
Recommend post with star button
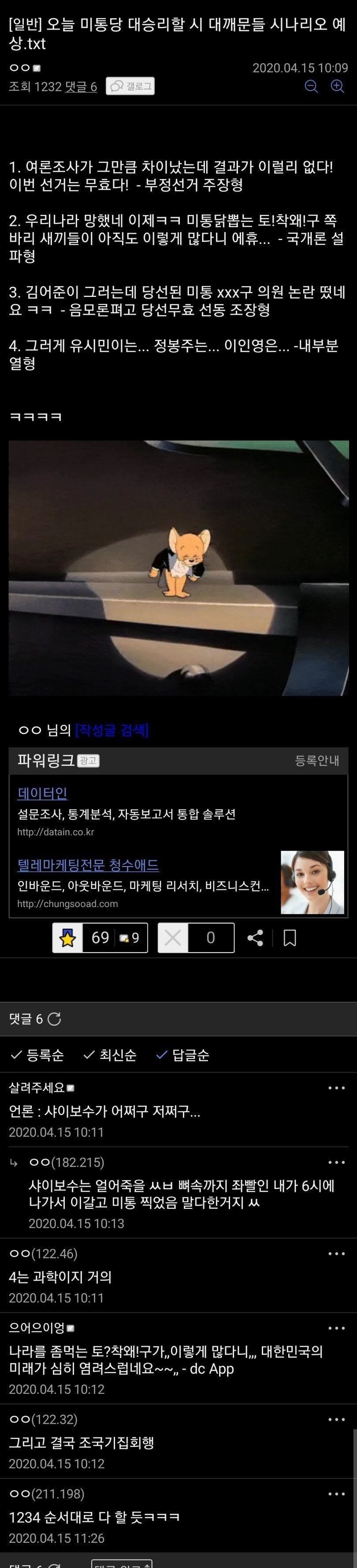67,938
